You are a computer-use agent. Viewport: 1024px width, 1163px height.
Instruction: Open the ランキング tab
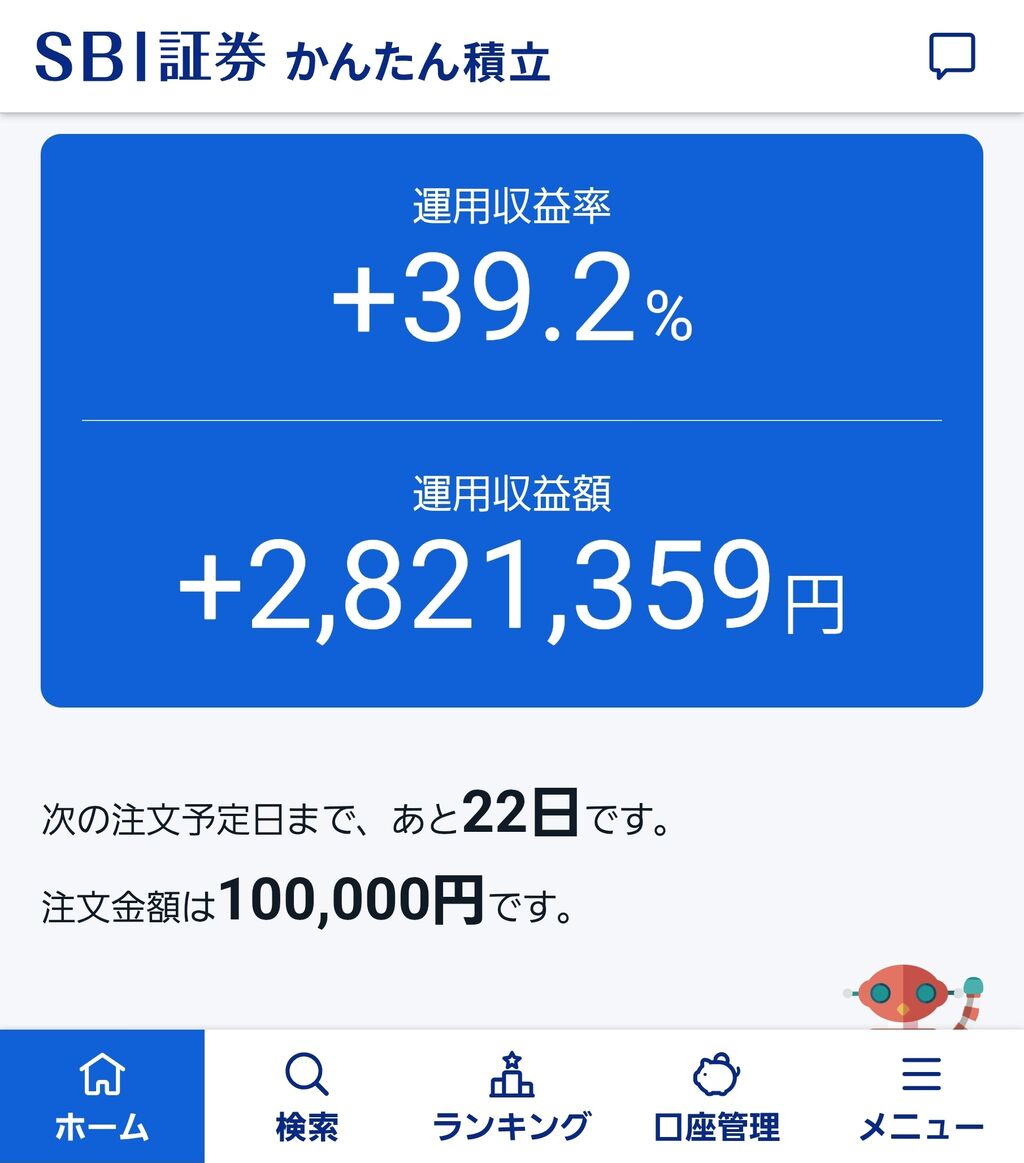pos(512,1097)
